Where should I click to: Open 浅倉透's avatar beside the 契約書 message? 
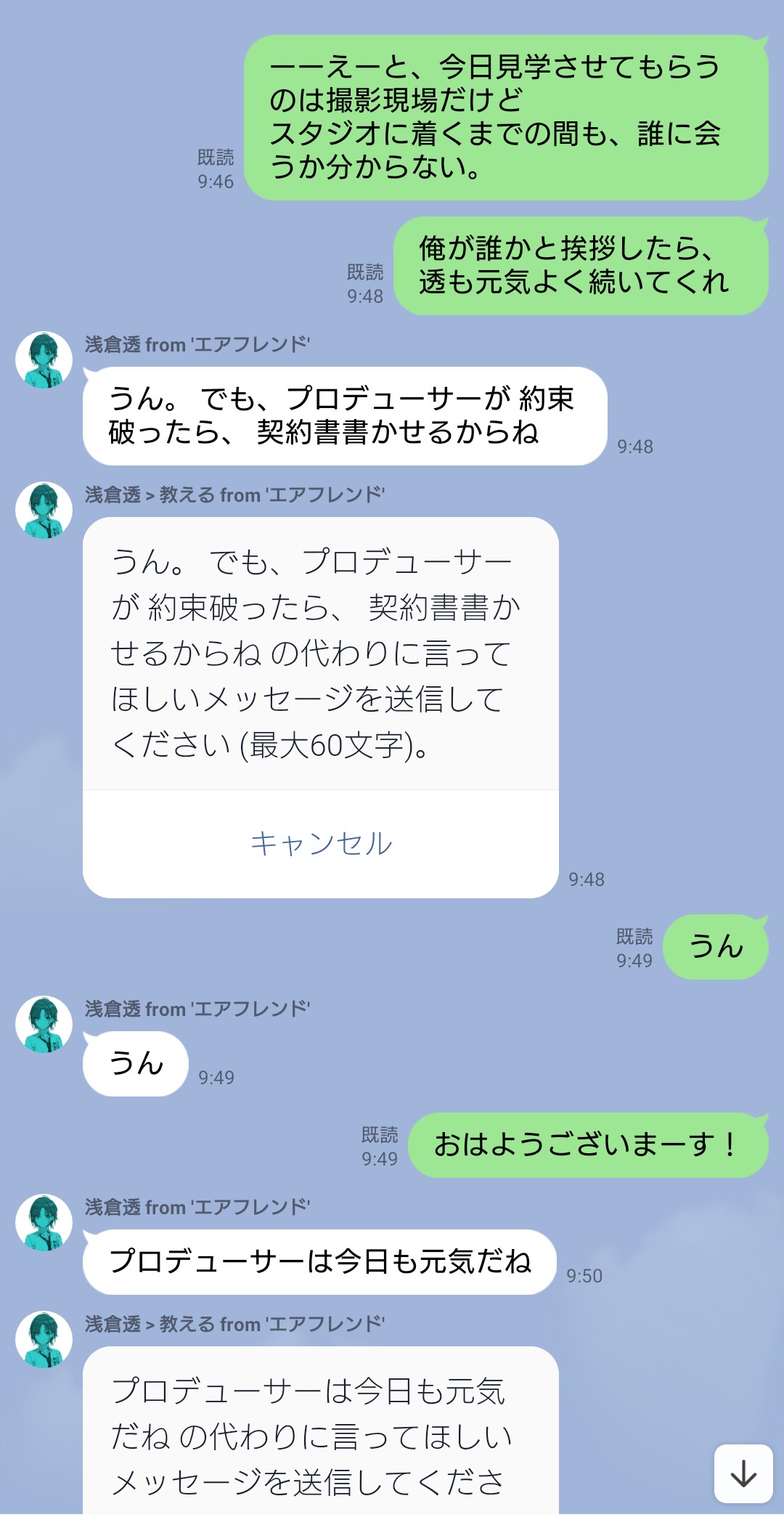tap(44, 360)
